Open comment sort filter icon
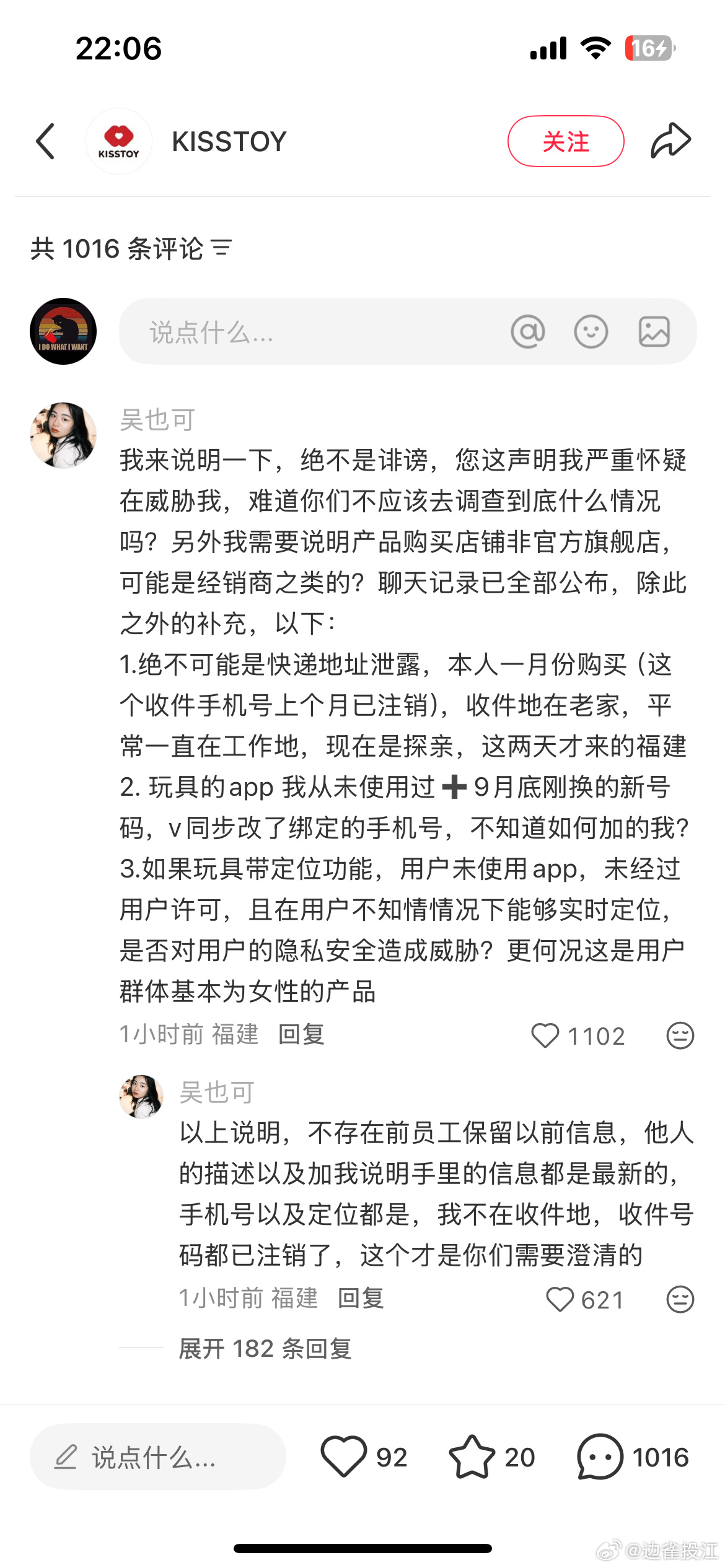Viewport: 725px width, 1568px height. (x=221, y=248)
